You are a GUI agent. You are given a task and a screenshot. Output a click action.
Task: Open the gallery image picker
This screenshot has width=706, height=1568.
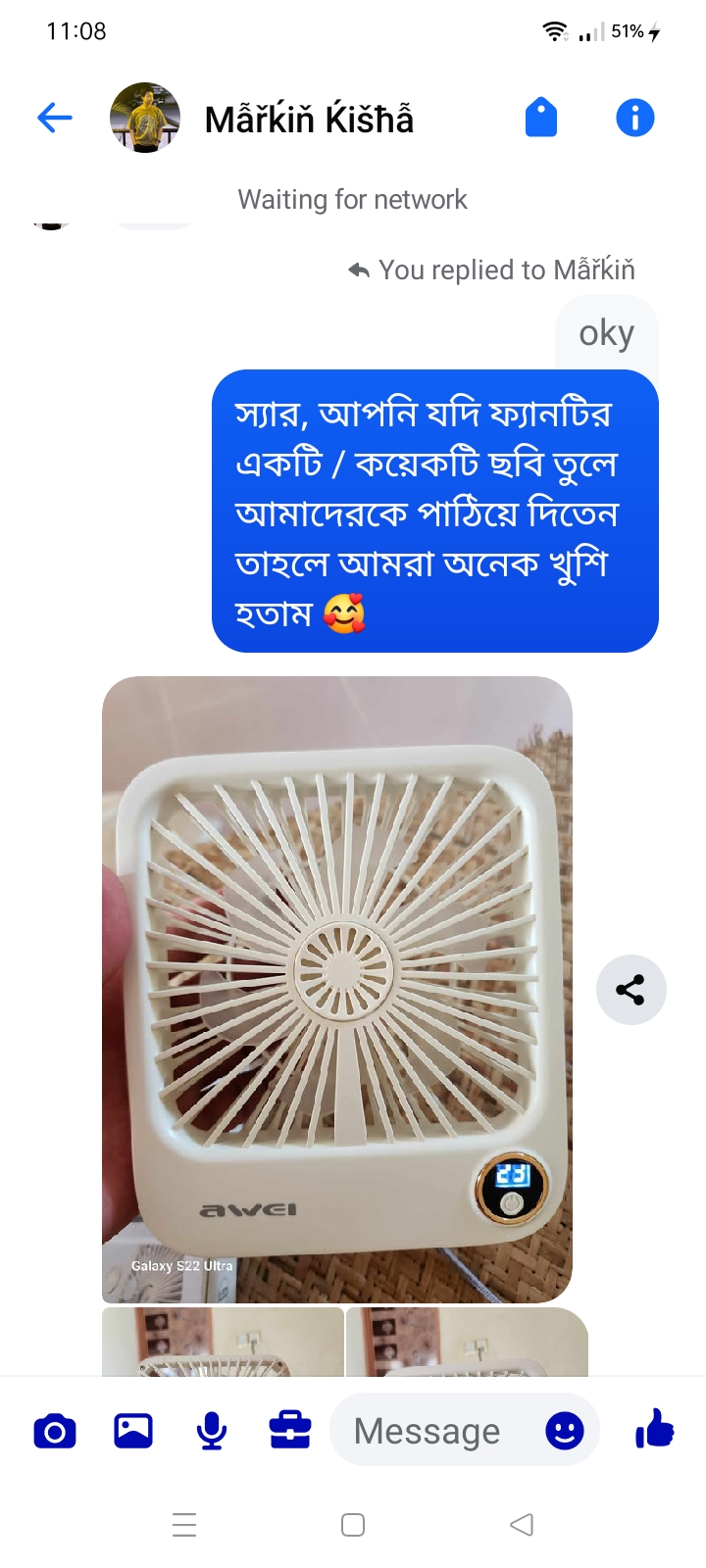(x=133, y=1432)
